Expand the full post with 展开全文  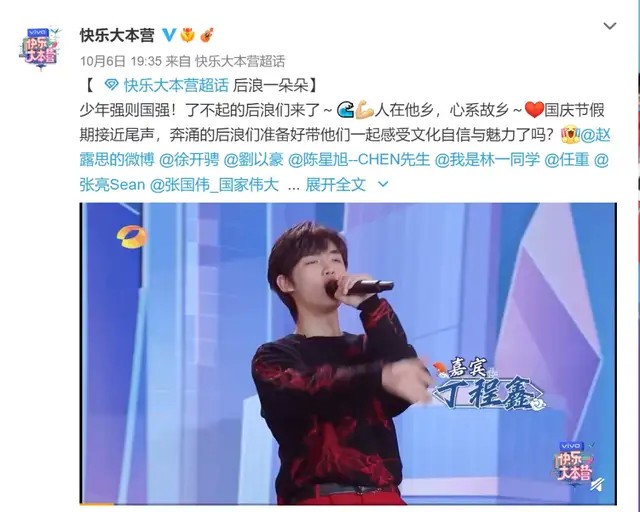tap(335, 185)
